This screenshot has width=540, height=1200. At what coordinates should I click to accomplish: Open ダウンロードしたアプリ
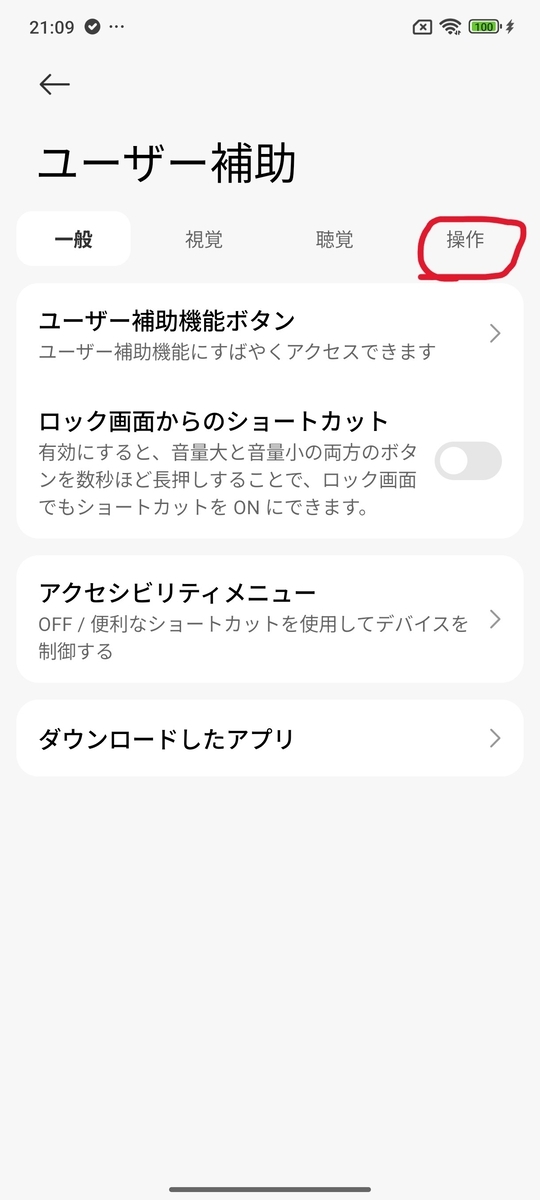[x=270, y=739]
